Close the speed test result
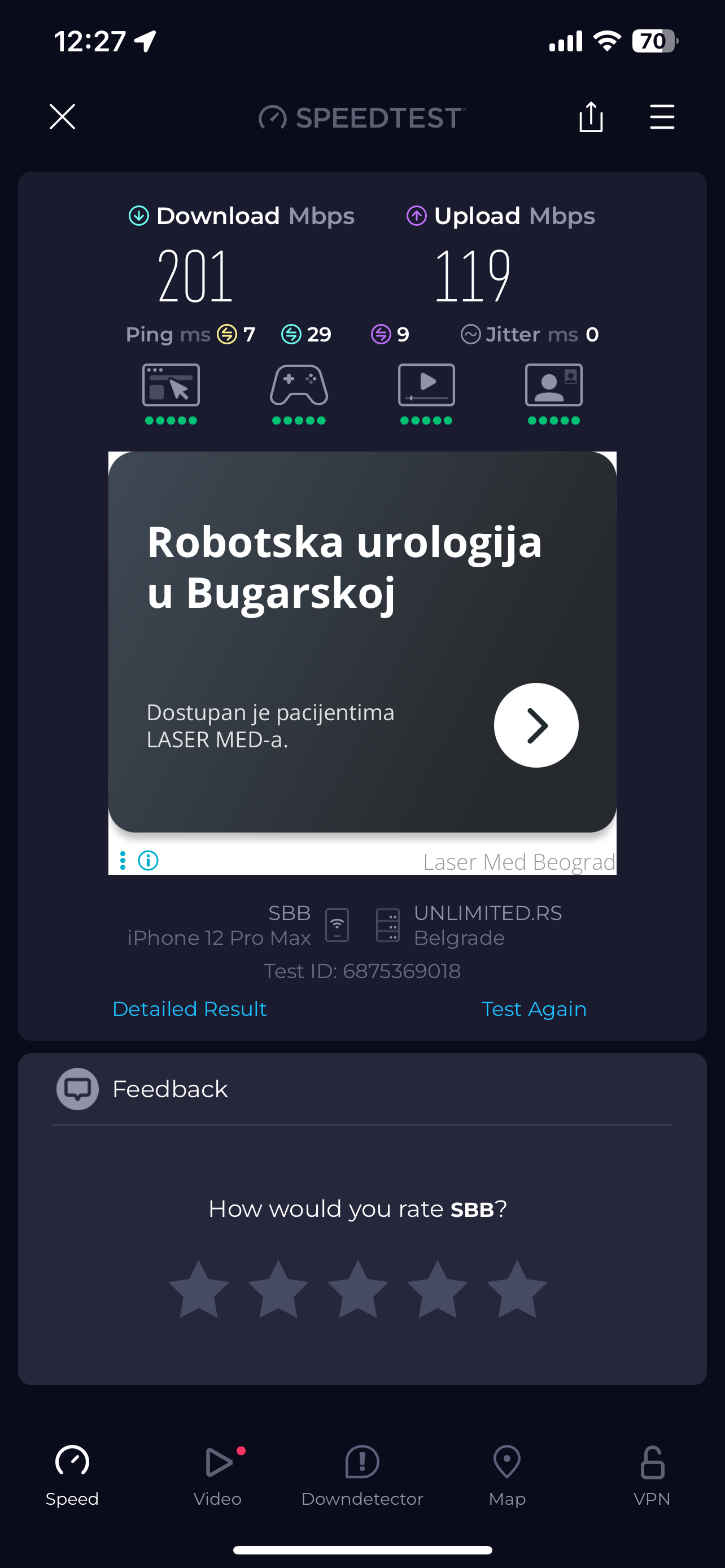The image size is (725, 1568). click(62, 116)
